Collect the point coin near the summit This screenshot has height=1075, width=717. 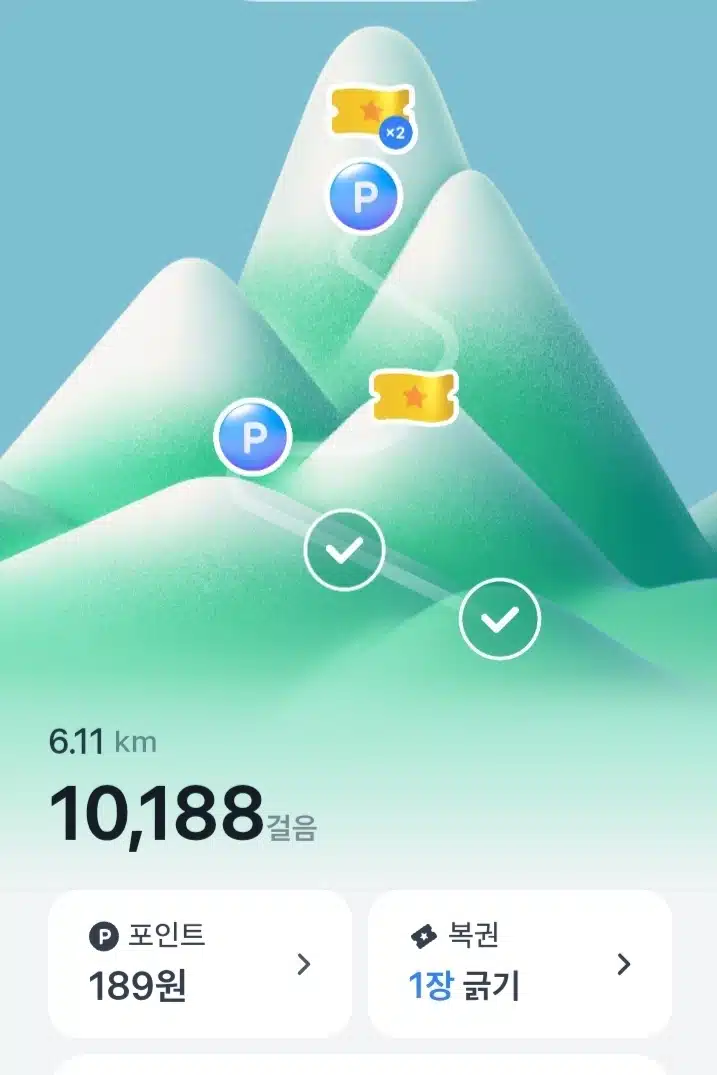365,196
